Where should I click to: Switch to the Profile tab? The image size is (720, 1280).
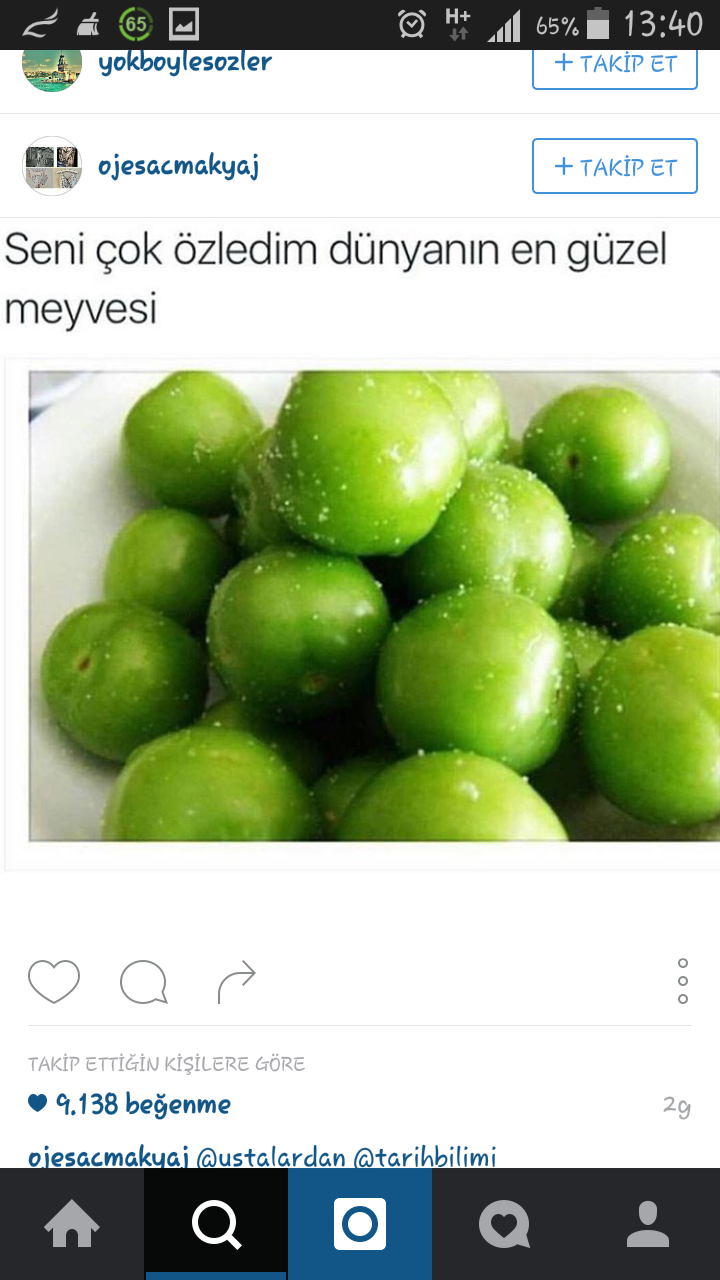648,1224
